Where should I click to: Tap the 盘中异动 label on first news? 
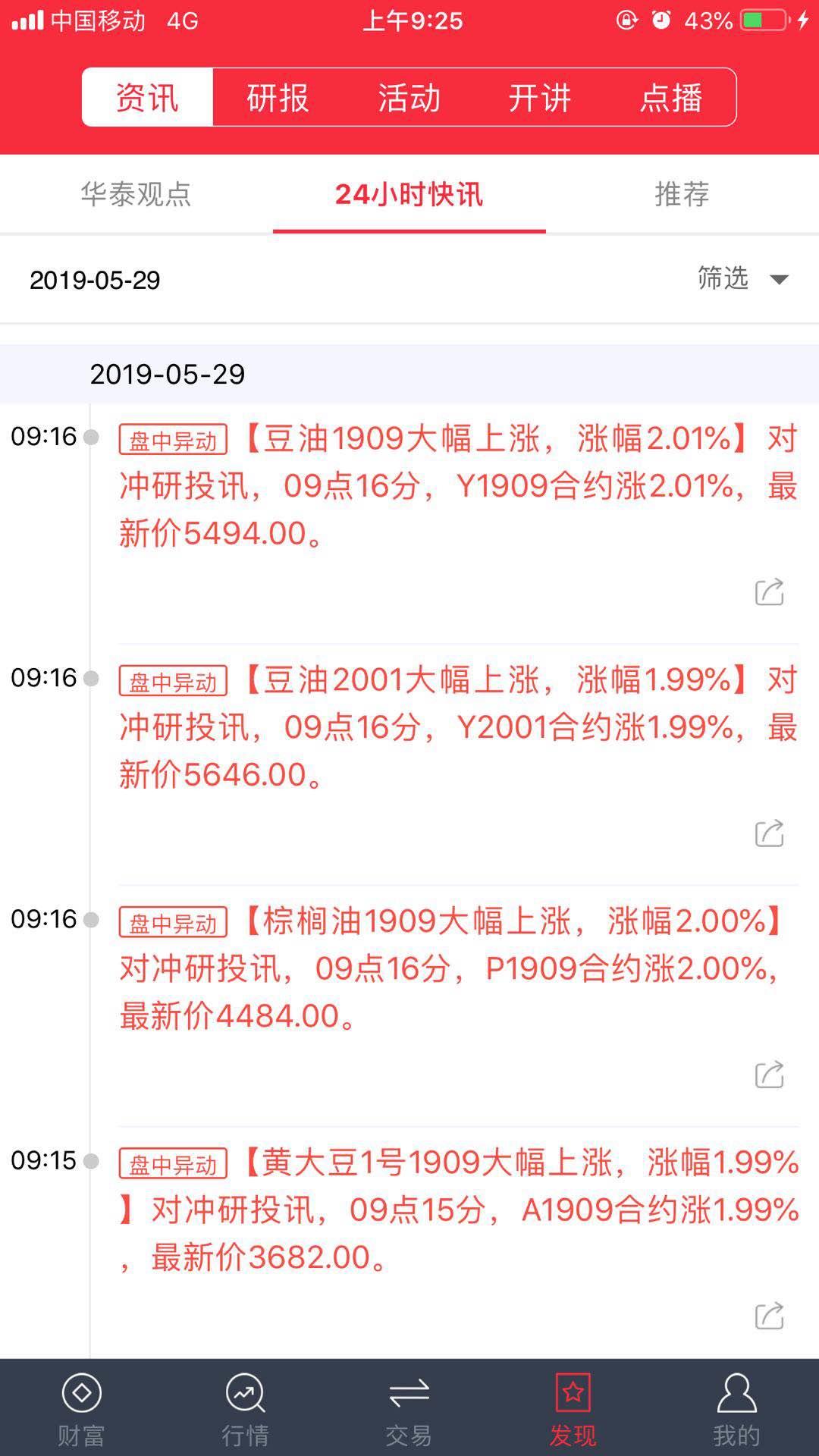tap(171, 440)
